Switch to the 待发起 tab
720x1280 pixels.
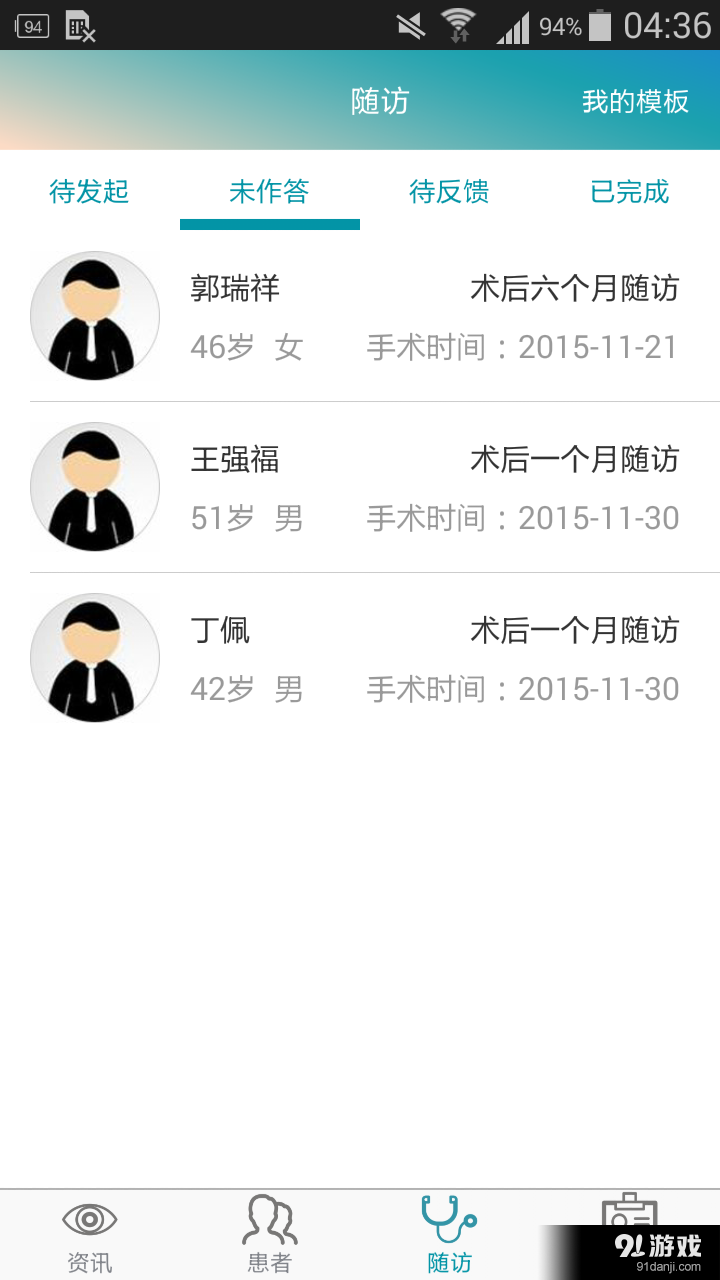click(x=88, y=192)
